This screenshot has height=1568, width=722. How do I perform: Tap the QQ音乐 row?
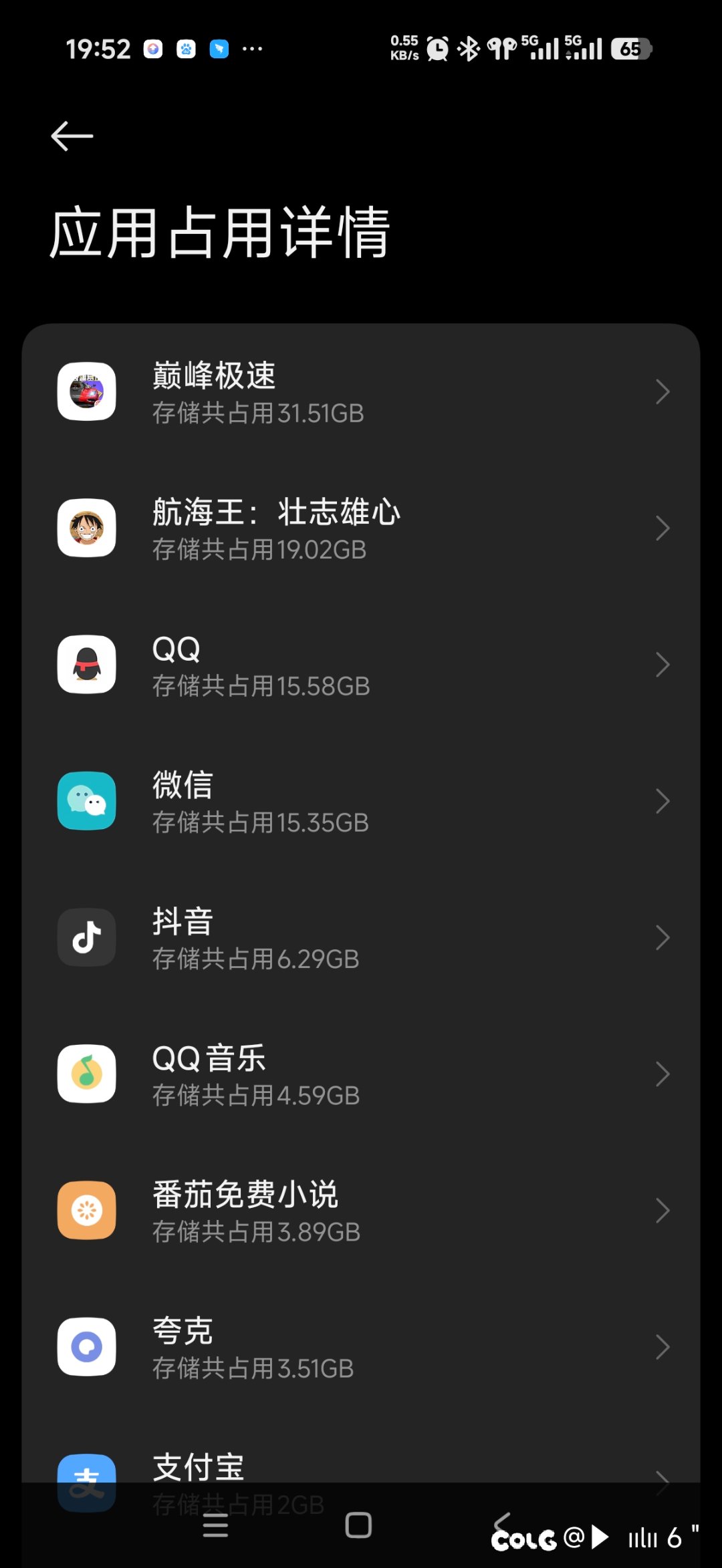(x=361, y=1074)
